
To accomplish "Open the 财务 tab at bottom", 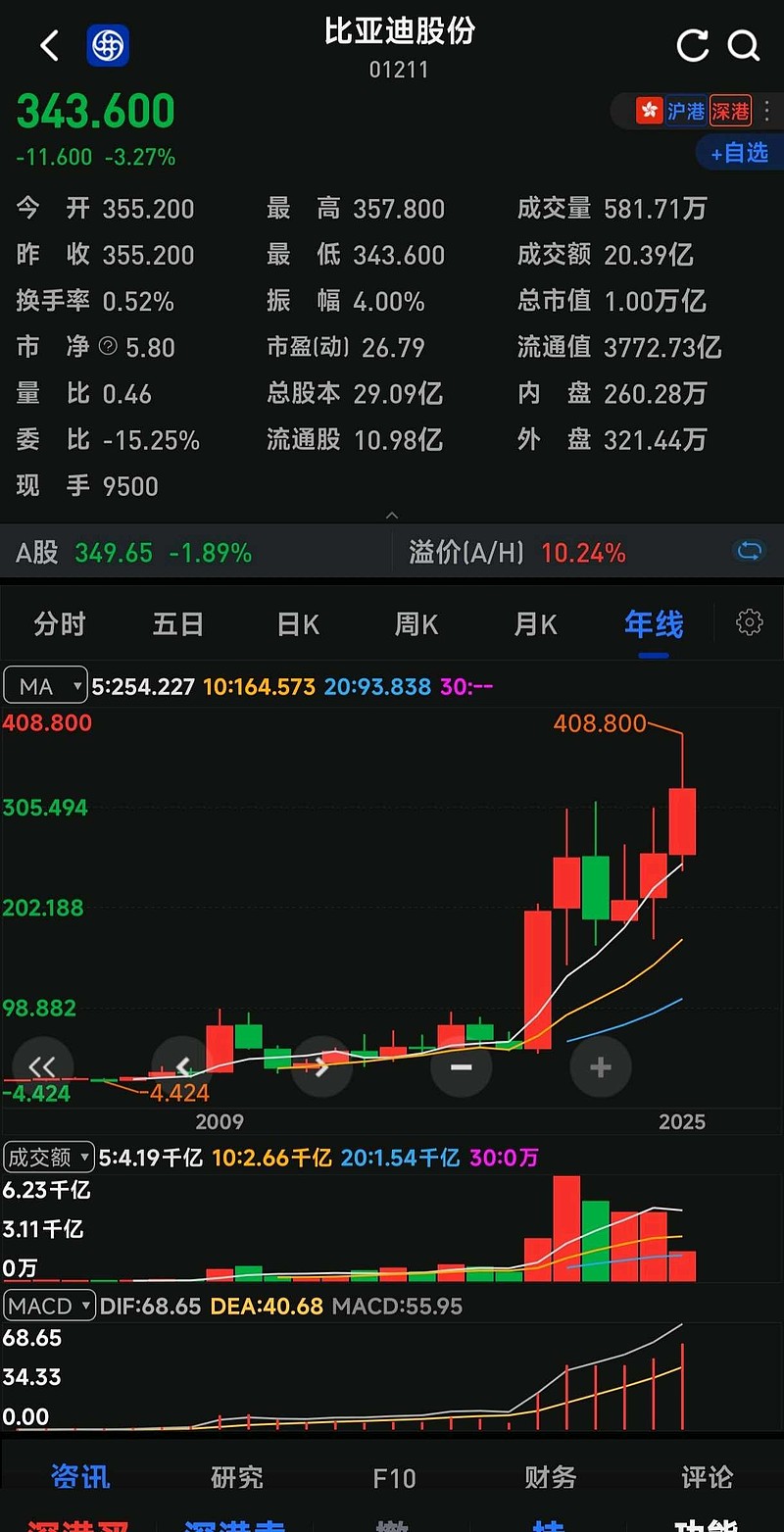I will tap(551, 1477).
